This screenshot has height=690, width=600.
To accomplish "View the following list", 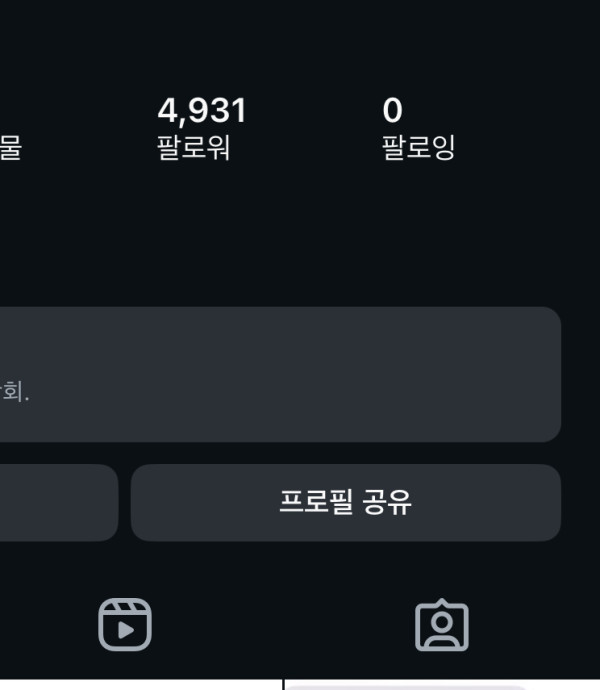I will pyautogui.click(x=418, y=128).
